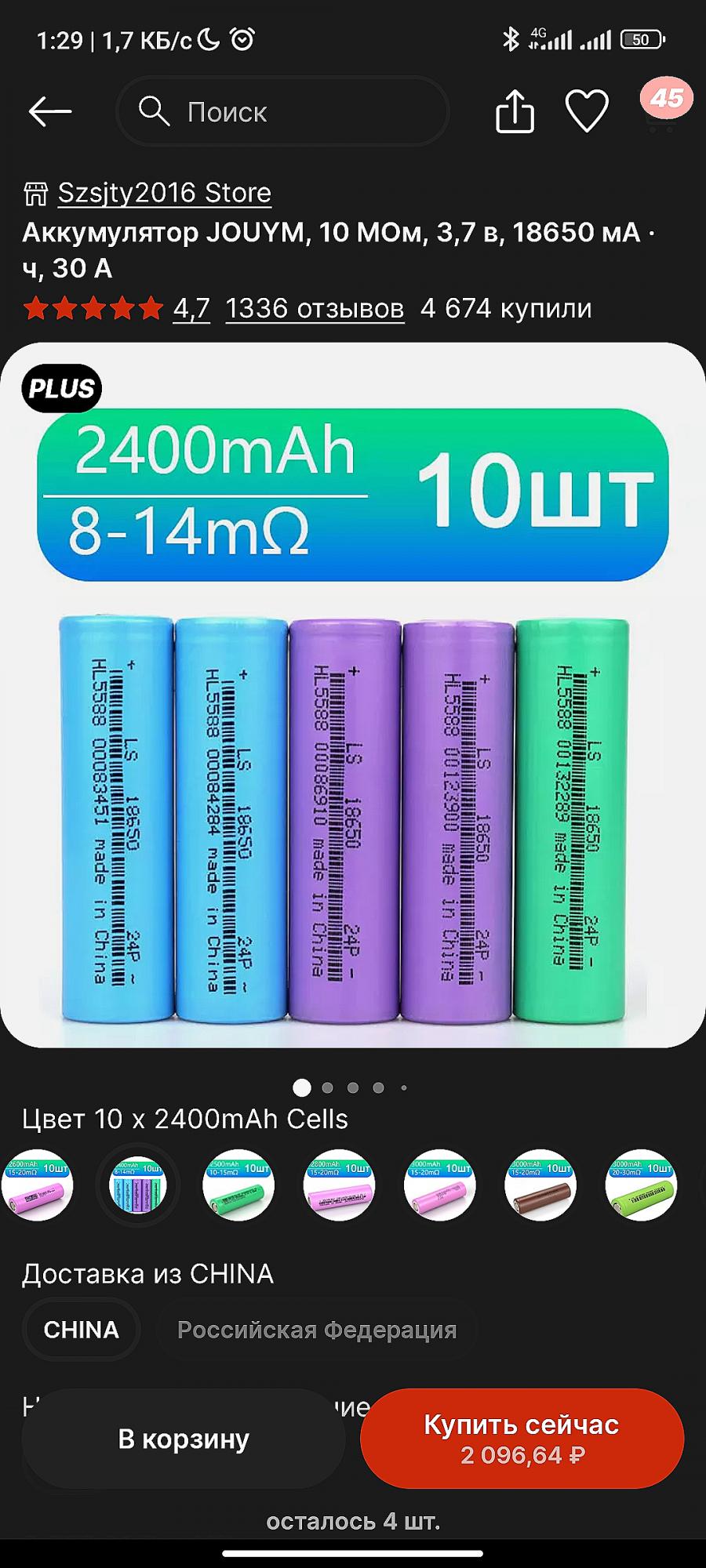Open the shopping cart with 45 badge
706x1568 pixels.
(x=663, y=108)
